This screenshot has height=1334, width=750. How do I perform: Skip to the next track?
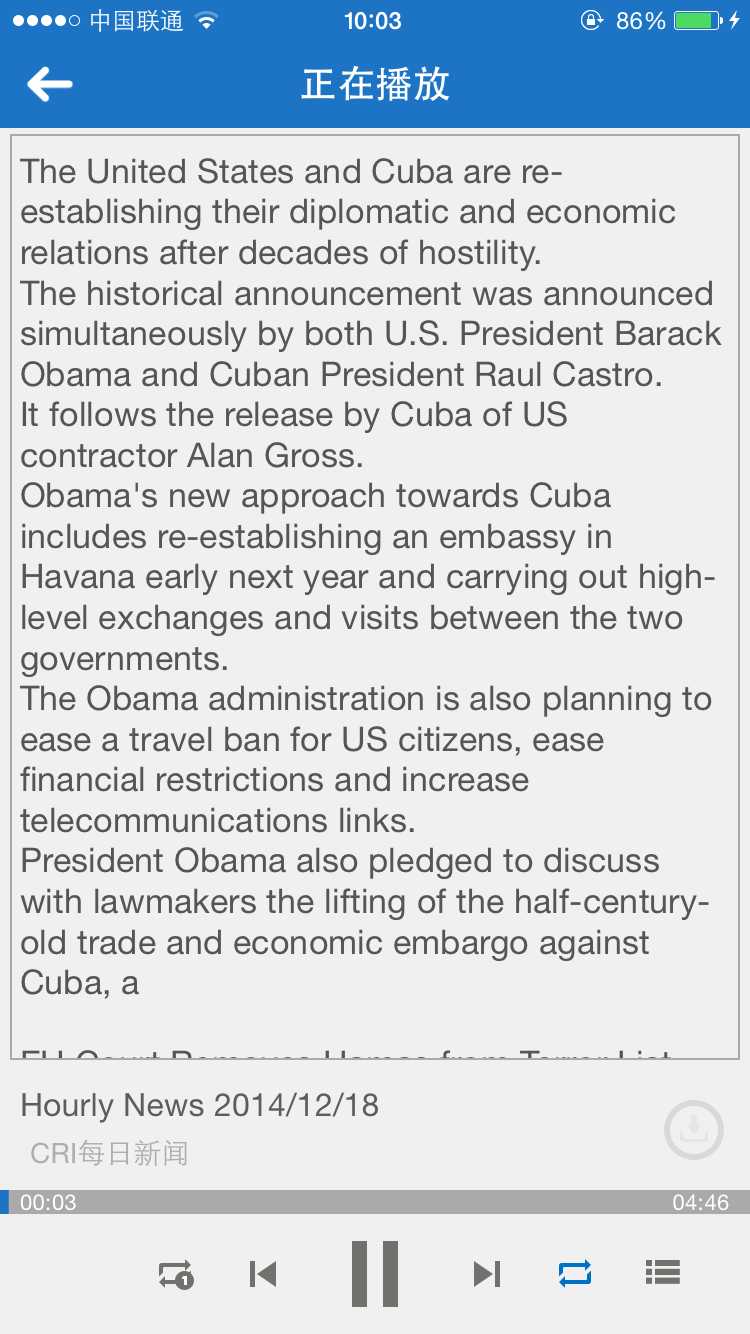coord(486,1273)
